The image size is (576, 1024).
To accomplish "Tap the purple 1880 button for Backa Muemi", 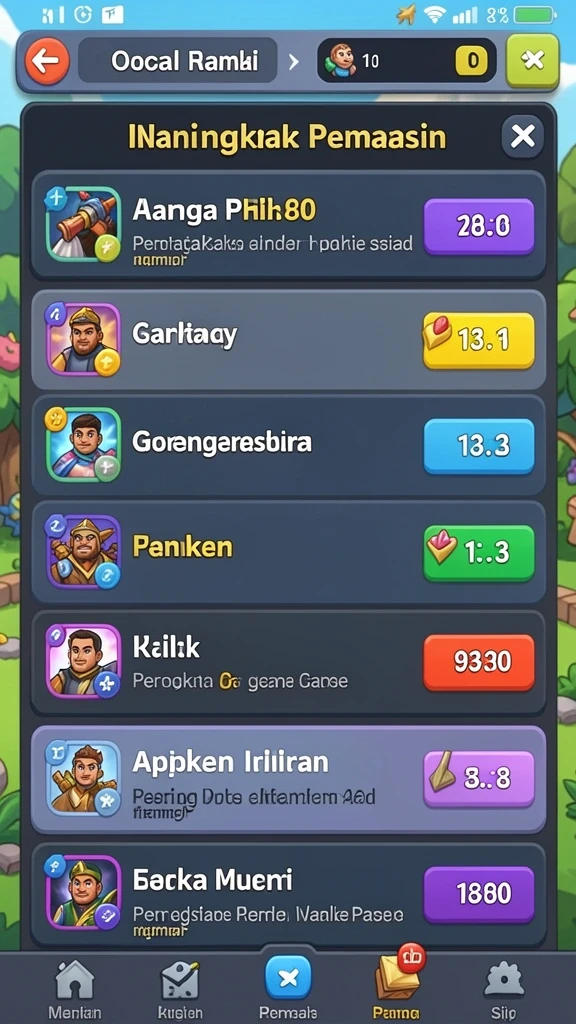I will (479, 893).
